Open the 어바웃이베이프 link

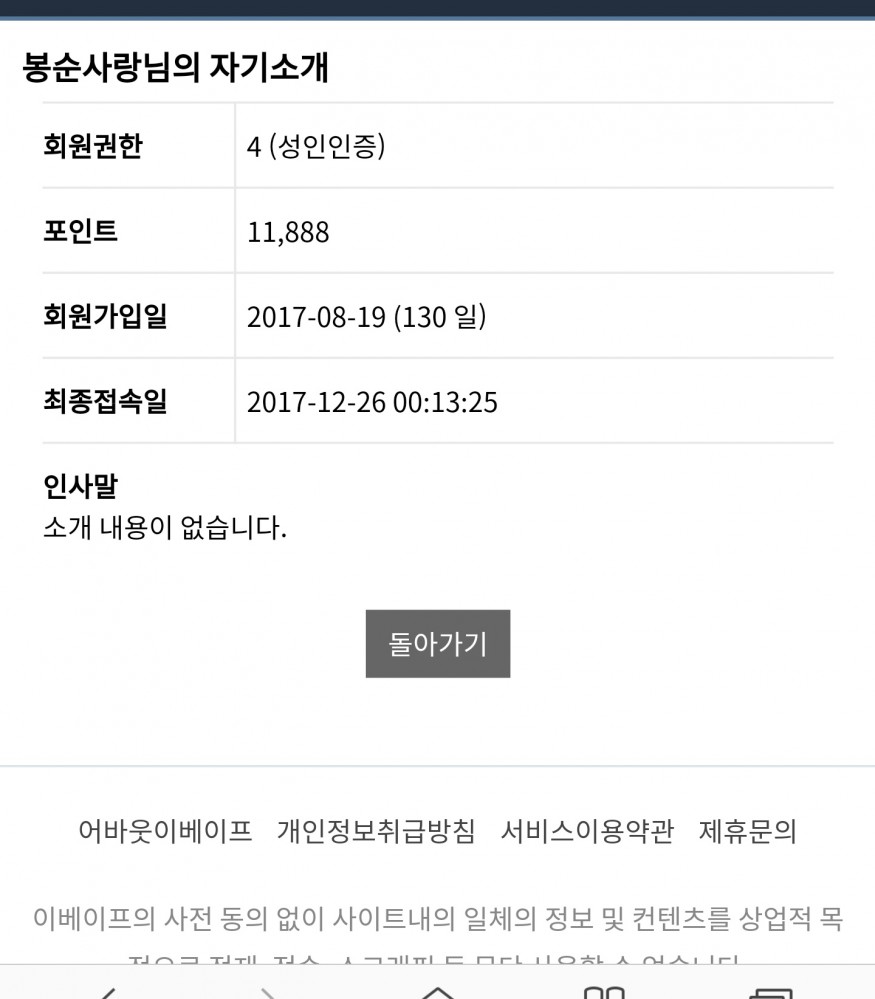pyautogui.click(x=165, y=831)
